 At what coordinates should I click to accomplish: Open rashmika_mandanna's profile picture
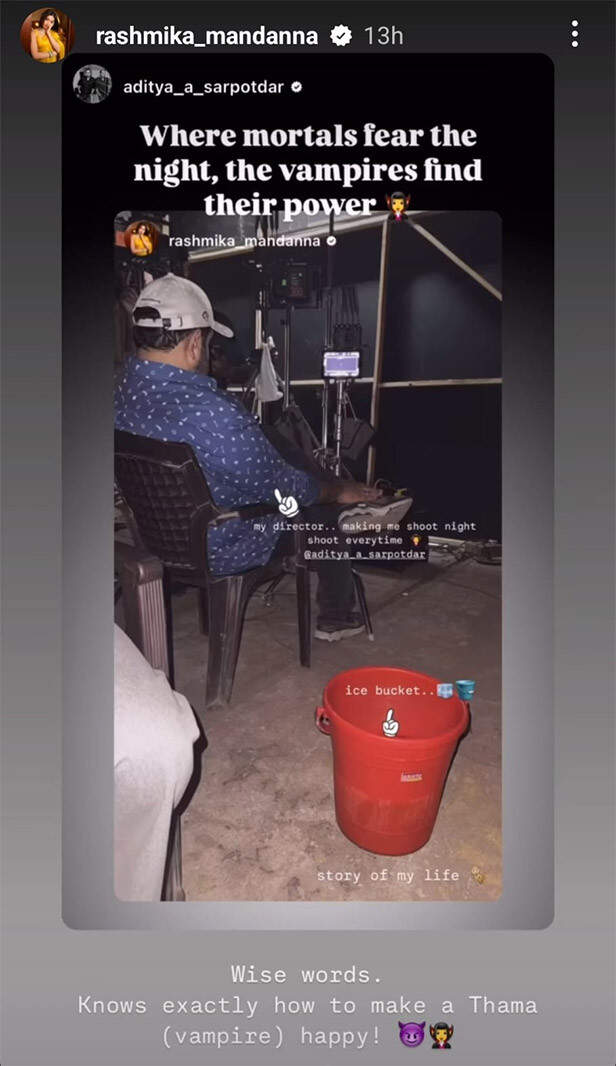coord(46,35)
